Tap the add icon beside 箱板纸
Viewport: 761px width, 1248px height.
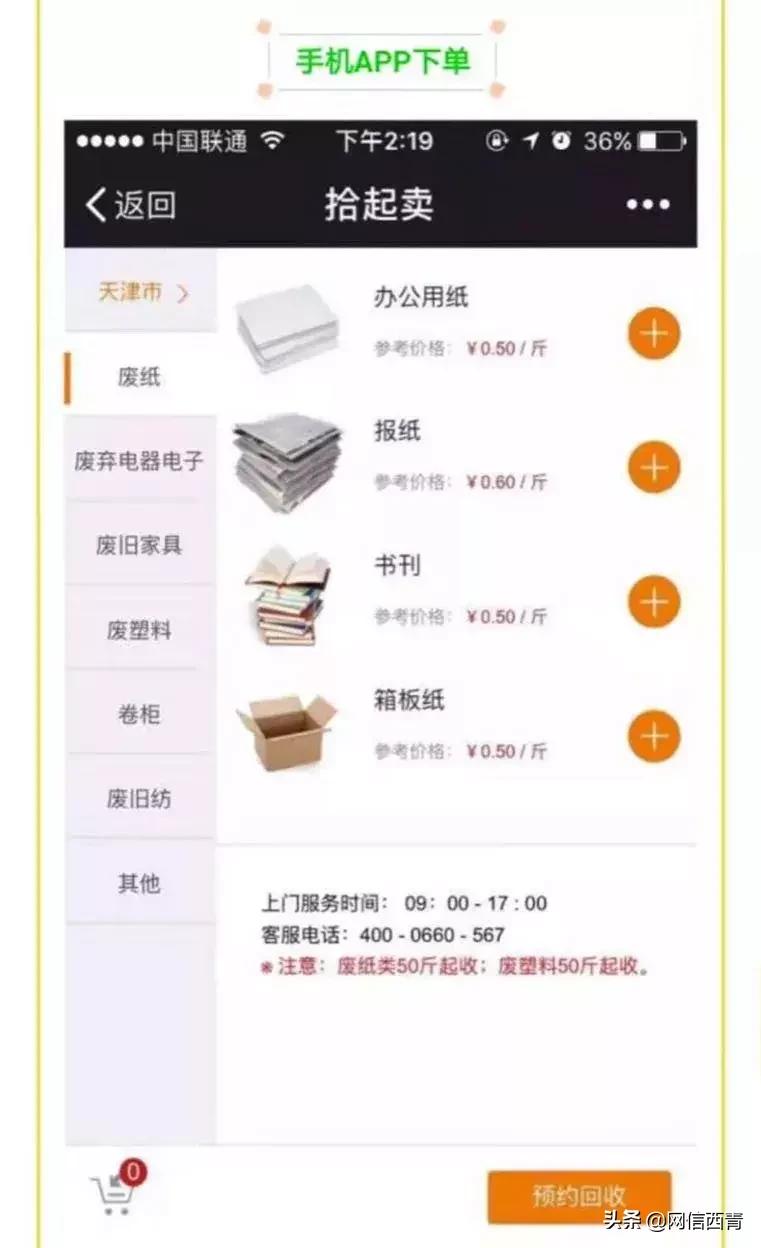pyautogui.click(x=652, y=735)
